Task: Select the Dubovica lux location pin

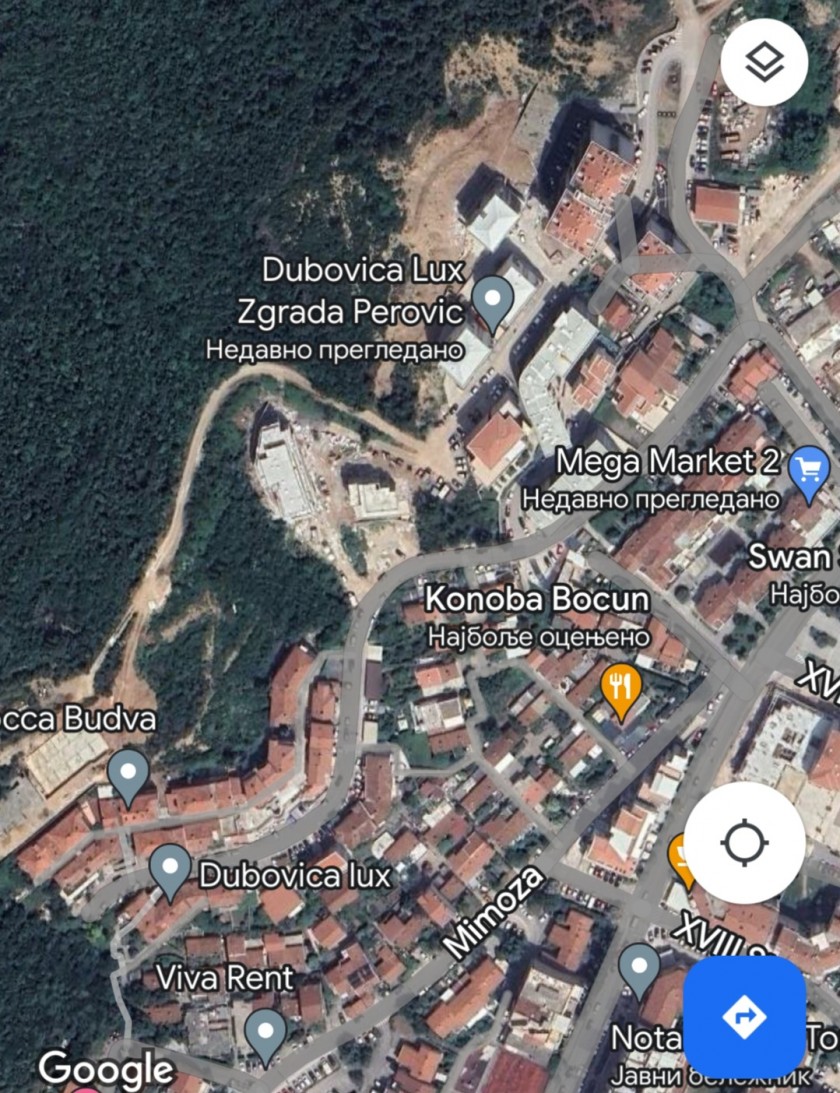Action: (170, 869)
